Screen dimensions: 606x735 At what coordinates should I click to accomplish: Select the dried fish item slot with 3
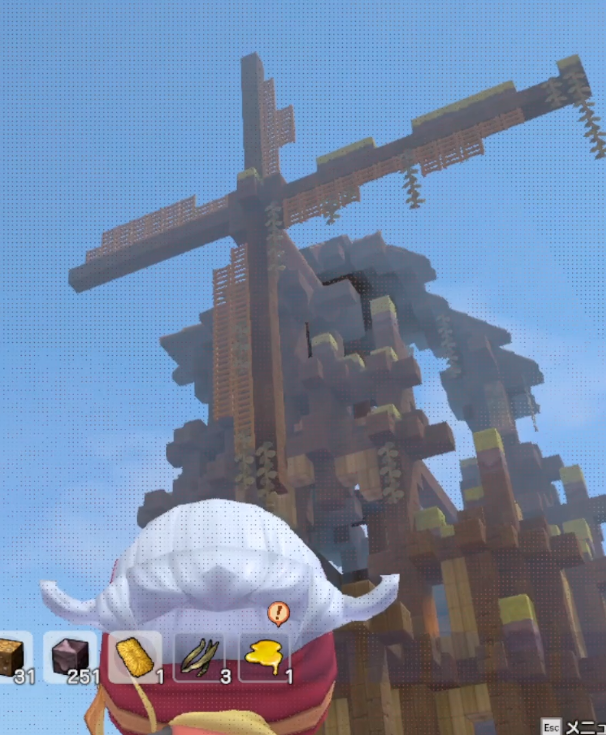[x=199, y=657]
